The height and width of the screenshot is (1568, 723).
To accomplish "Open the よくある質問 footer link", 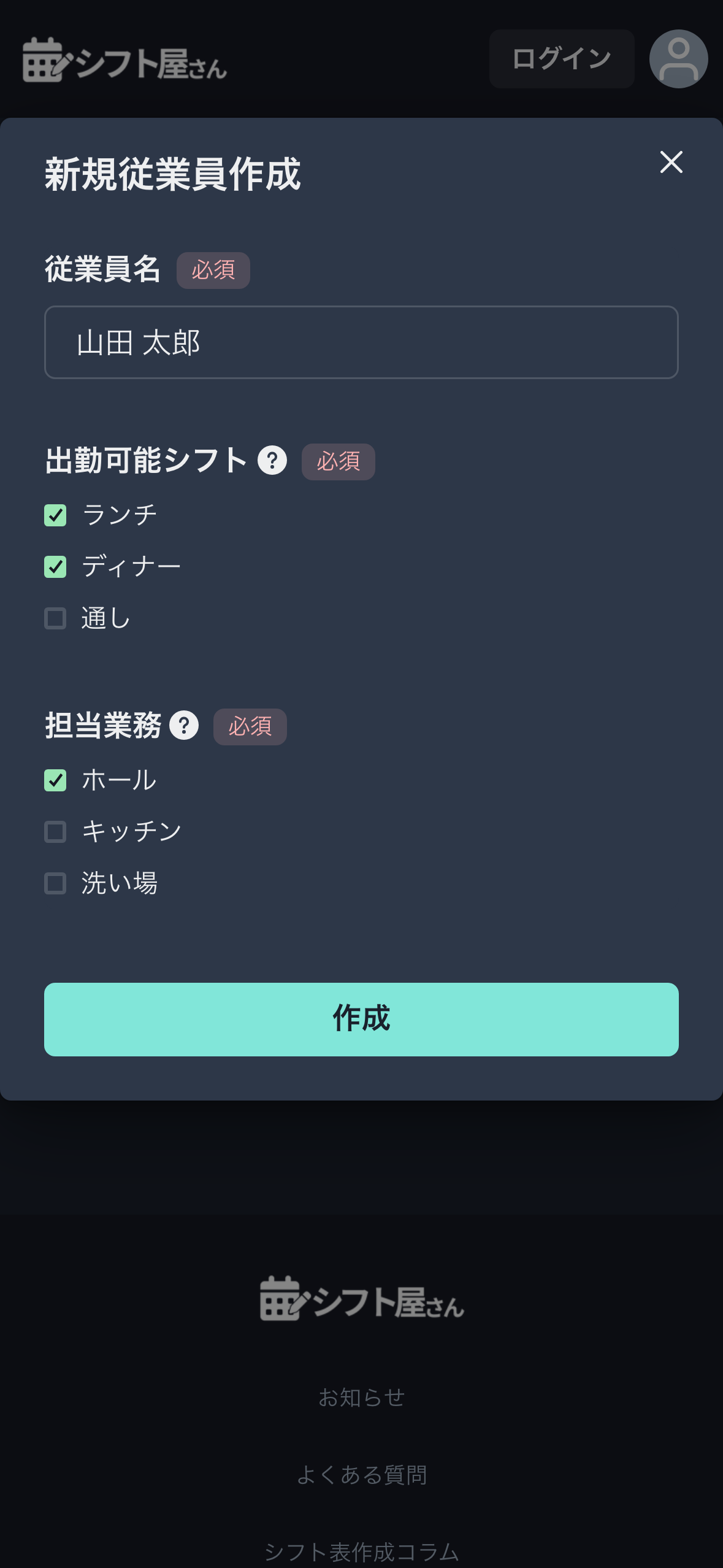I will 361,1475.
